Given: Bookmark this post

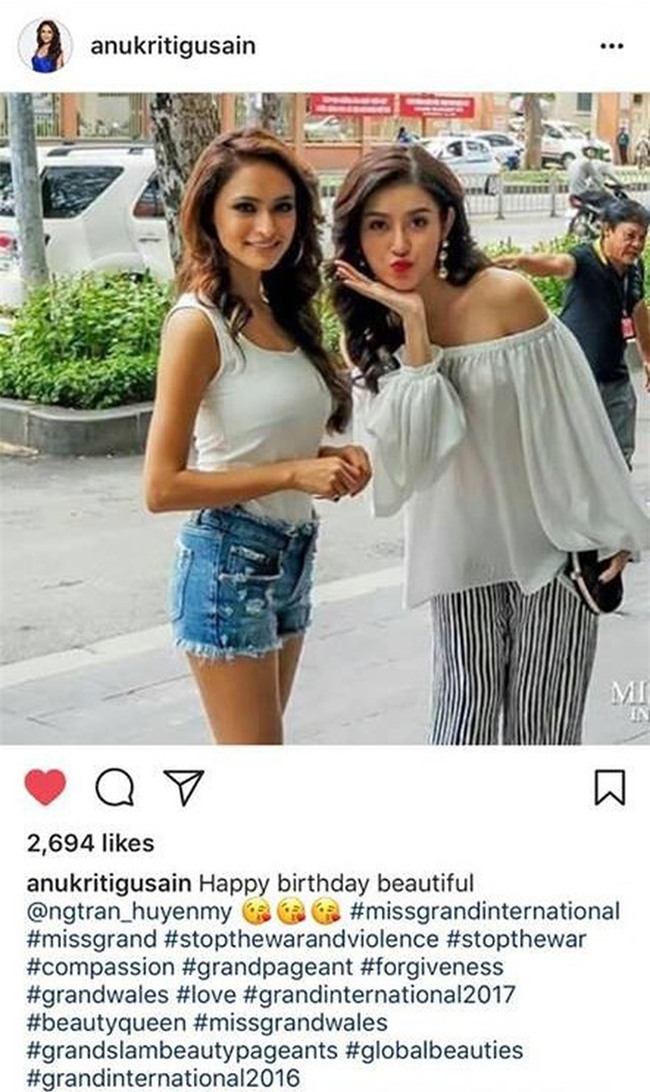Looking at the screenshot, I should (609, 788).
